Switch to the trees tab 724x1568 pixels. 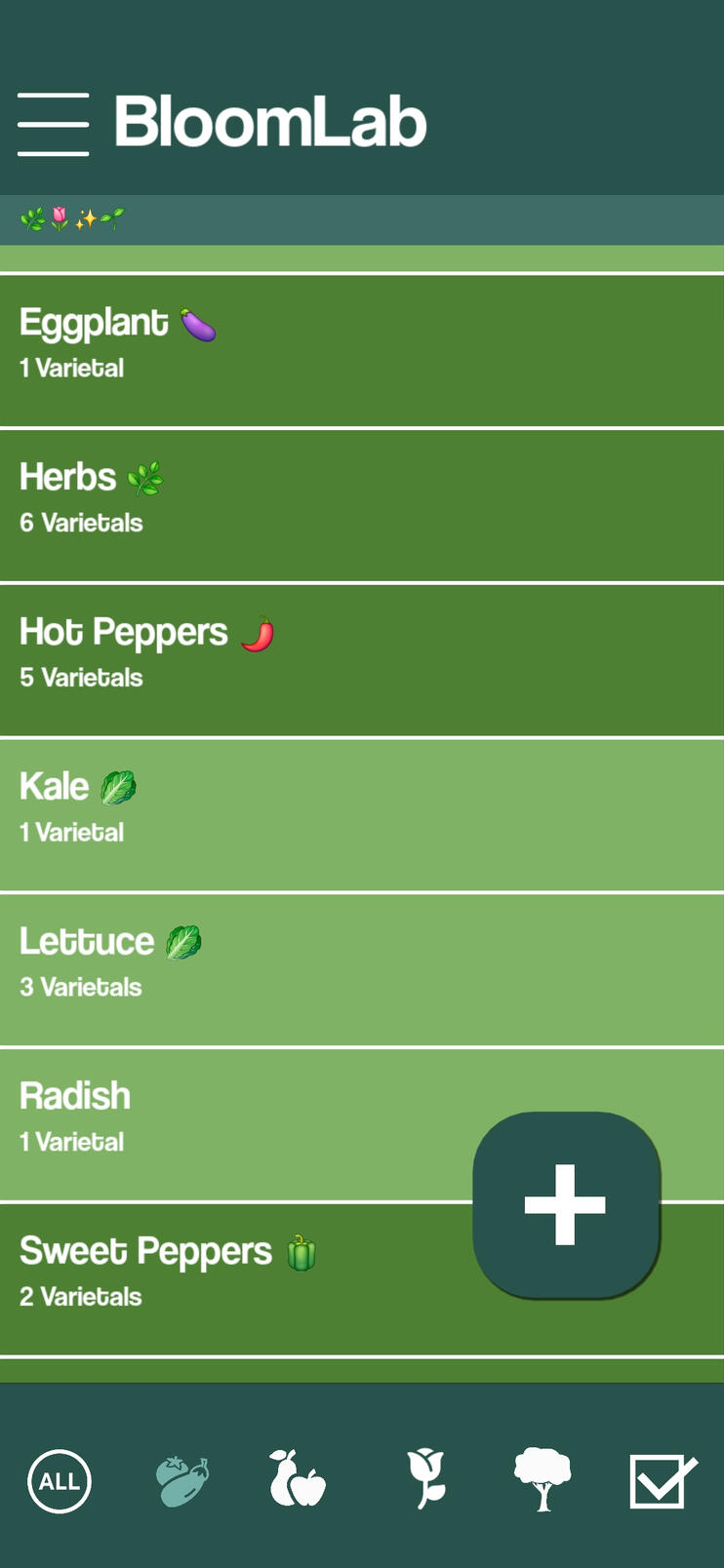tap(543, 1479)
